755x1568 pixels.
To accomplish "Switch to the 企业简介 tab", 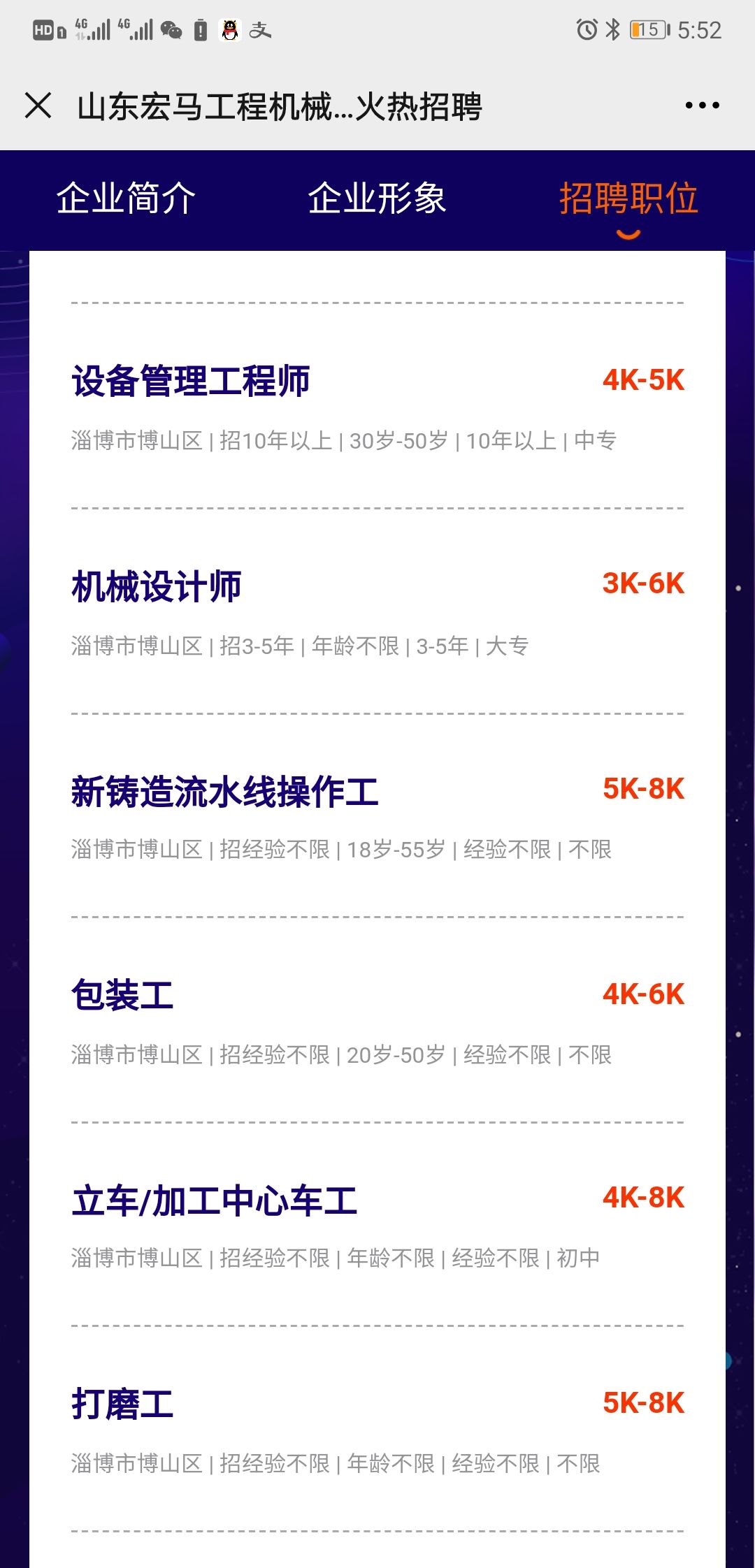I will [x=126, y=198].
